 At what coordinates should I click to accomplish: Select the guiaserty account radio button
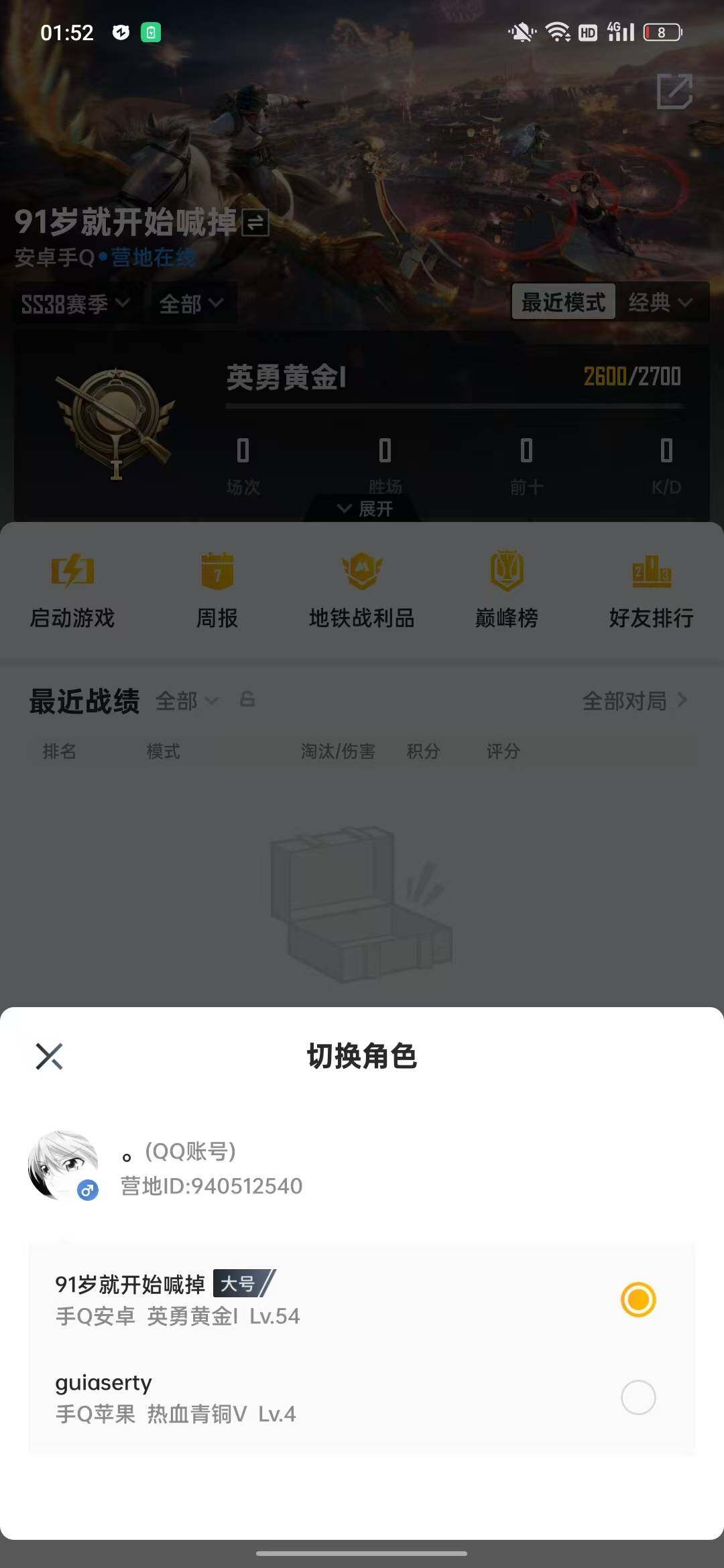(638, 1397)
